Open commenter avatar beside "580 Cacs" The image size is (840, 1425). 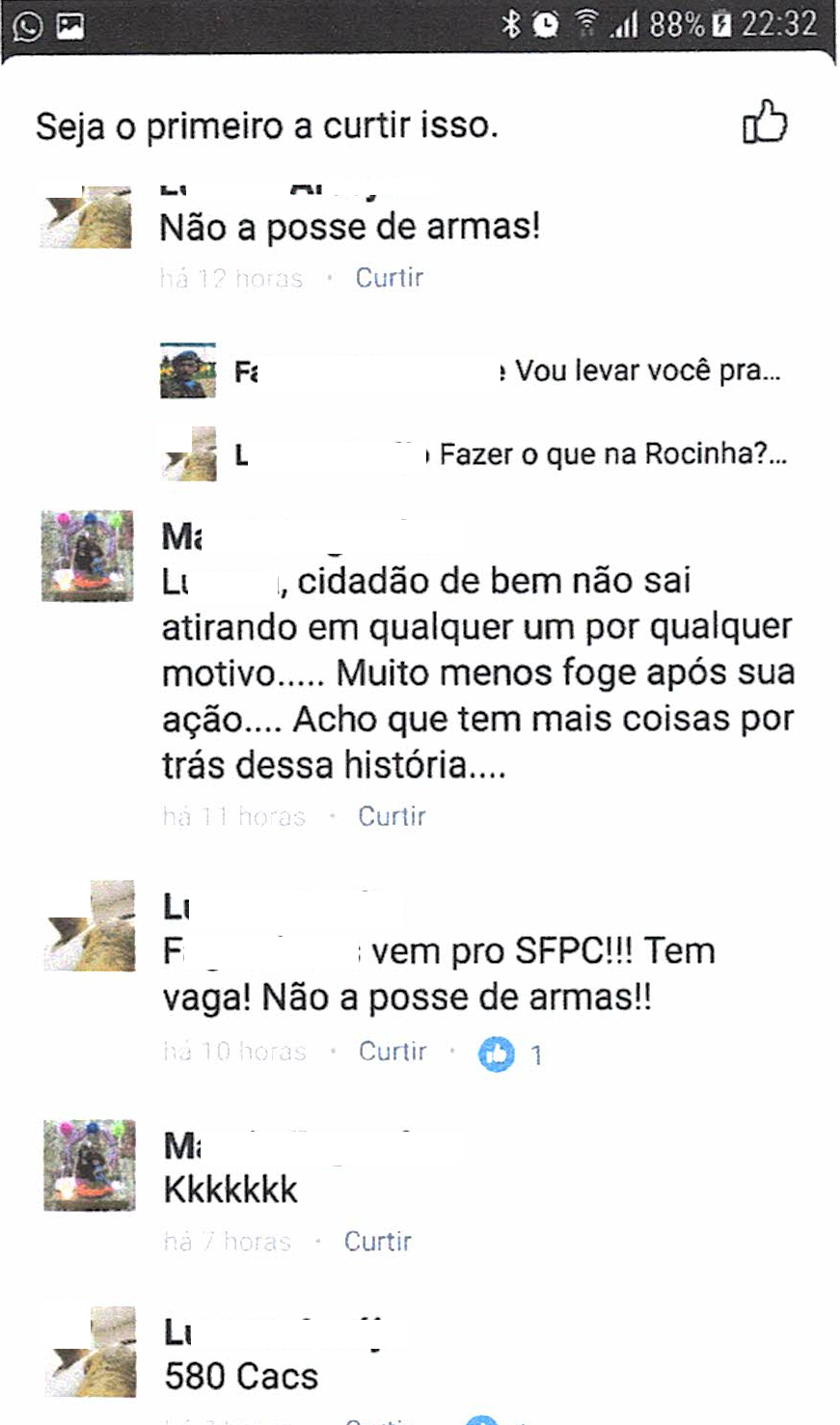91,1353
